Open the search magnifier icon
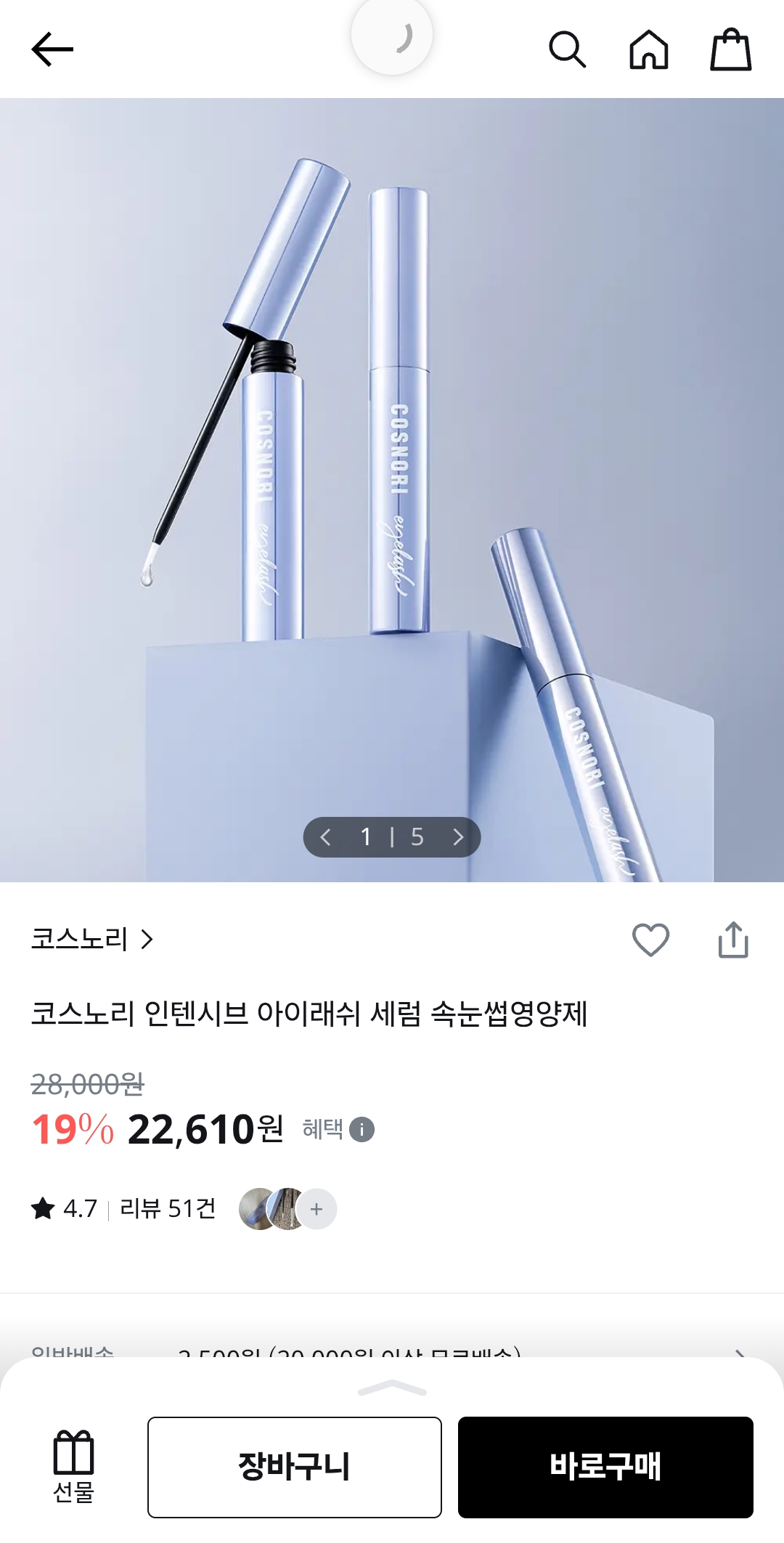The height and width of the screenshot is (1543, 784). point(567,49)
